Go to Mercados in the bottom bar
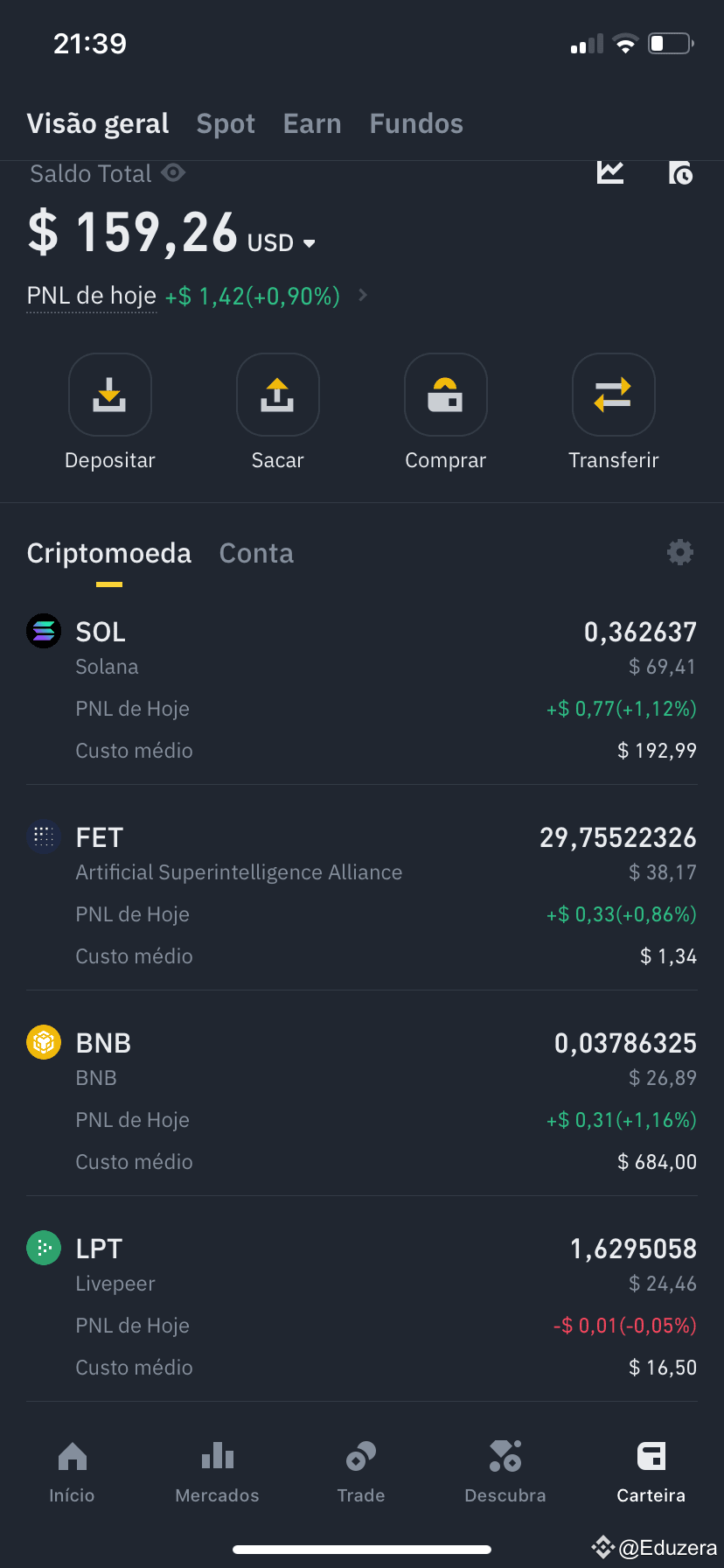Viewport: 724px width, 1568px height. pos(218,1473)
